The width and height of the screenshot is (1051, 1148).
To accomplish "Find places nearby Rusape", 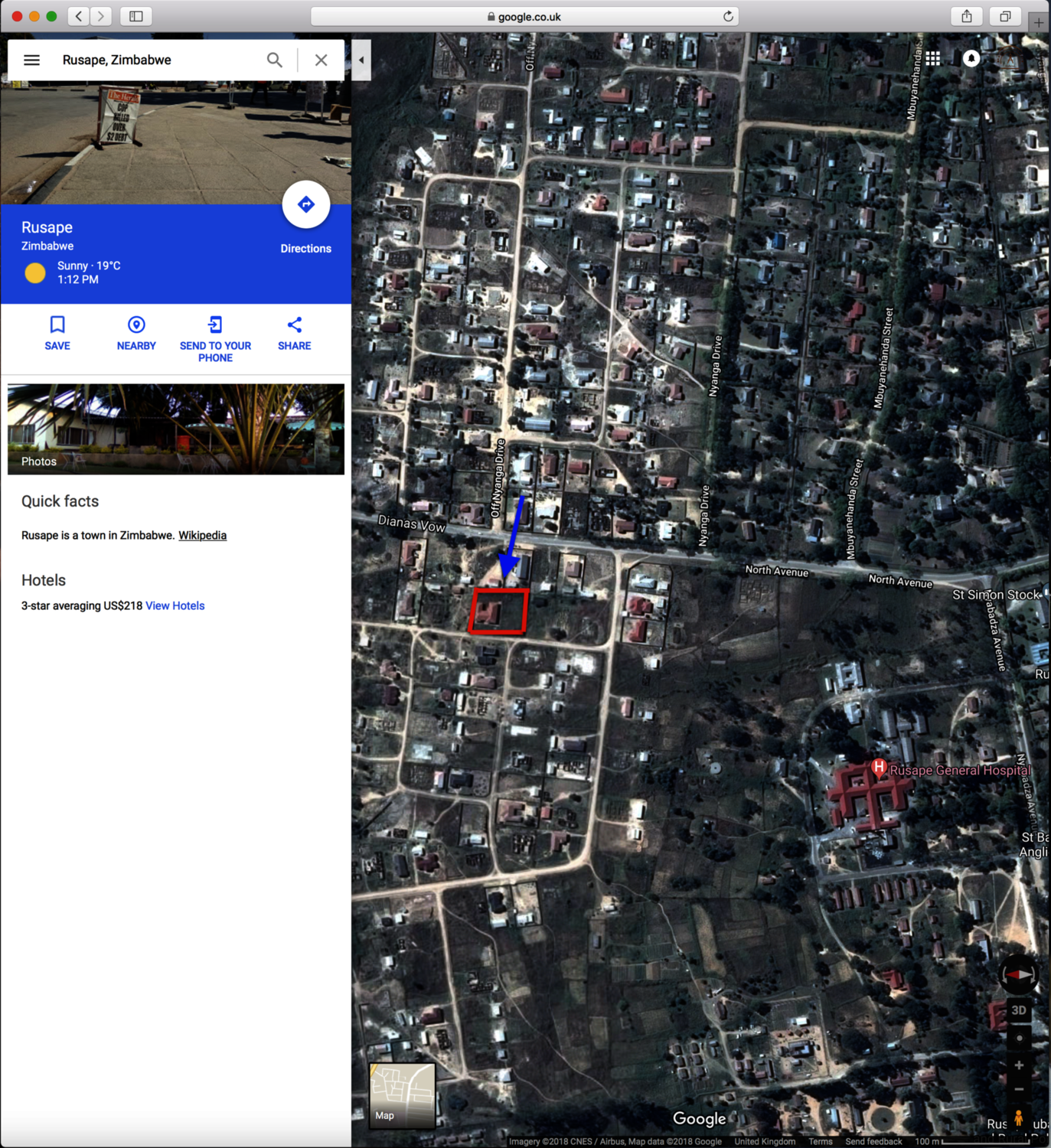I will 136,332.
